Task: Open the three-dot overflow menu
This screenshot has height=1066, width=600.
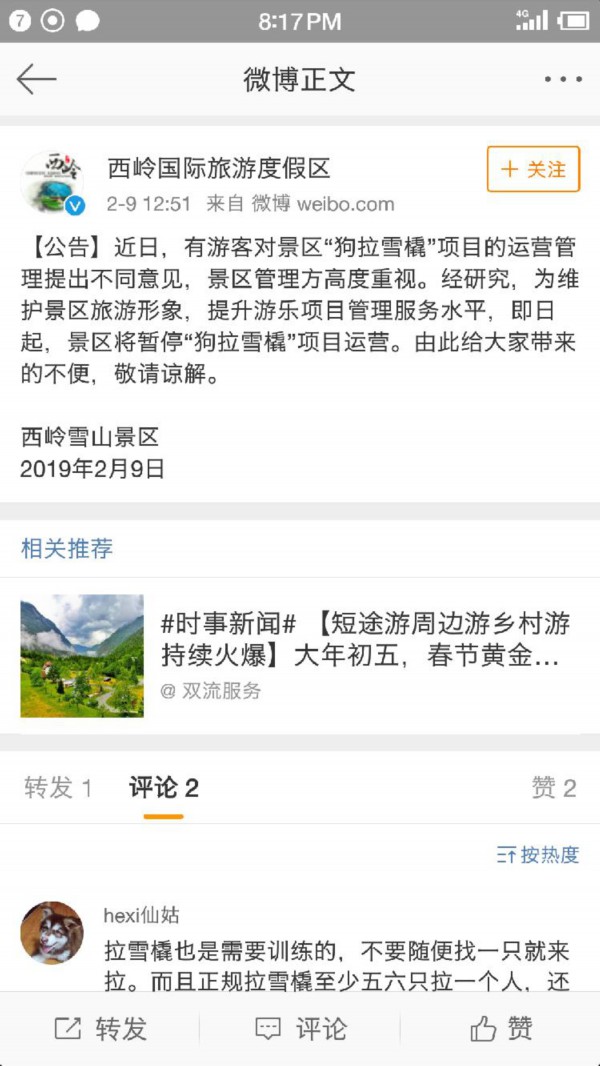Action: coord(562,79)
